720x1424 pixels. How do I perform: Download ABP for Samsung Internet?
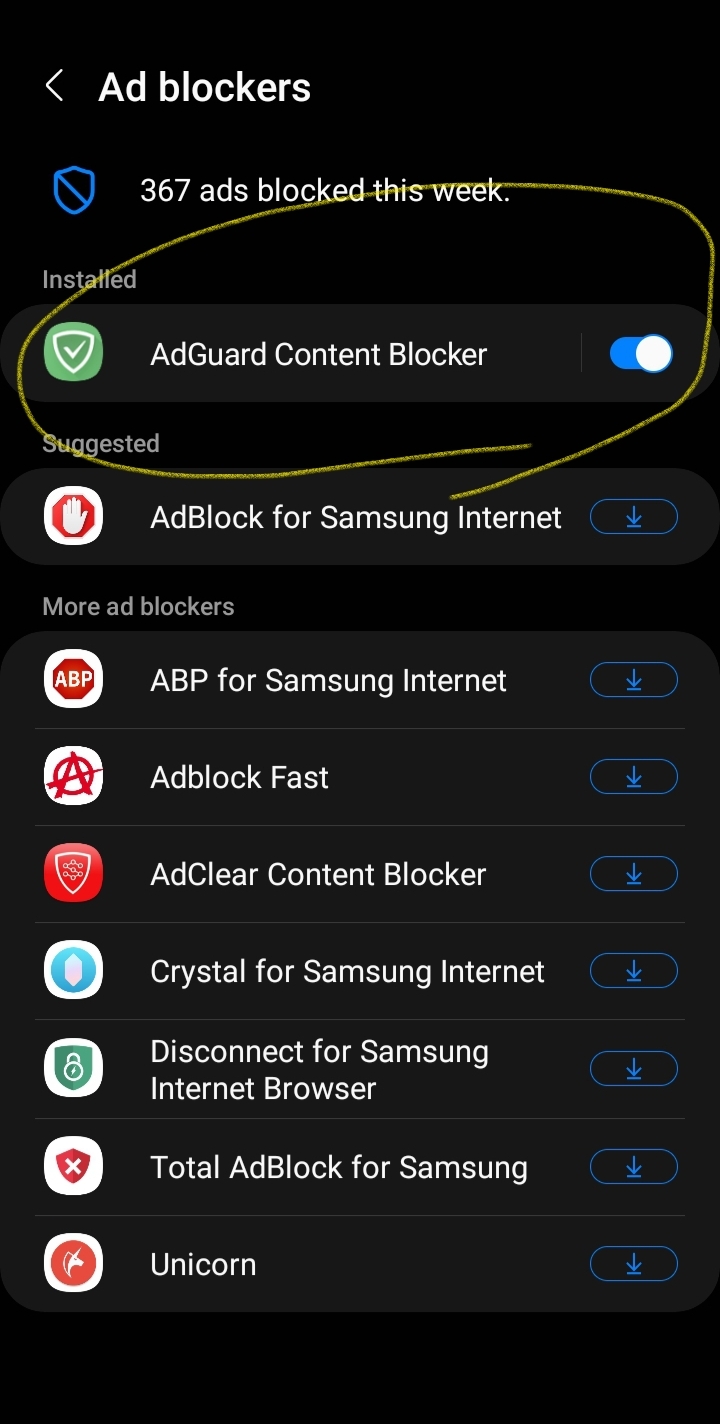click(x=633, y=680)
